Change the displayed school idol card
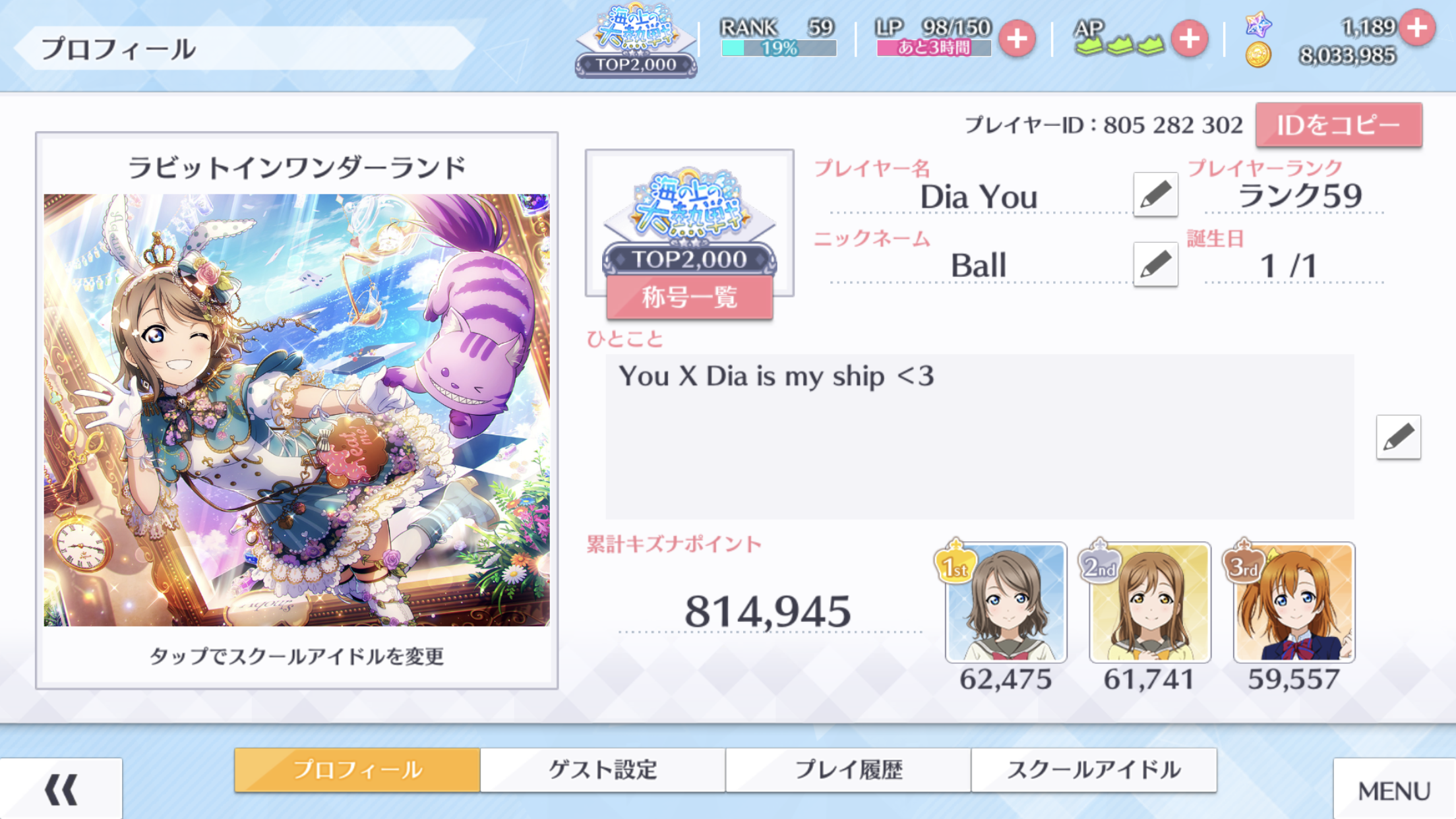Image resolution: width=1456 pixels, height=819 pixels. 296,410
